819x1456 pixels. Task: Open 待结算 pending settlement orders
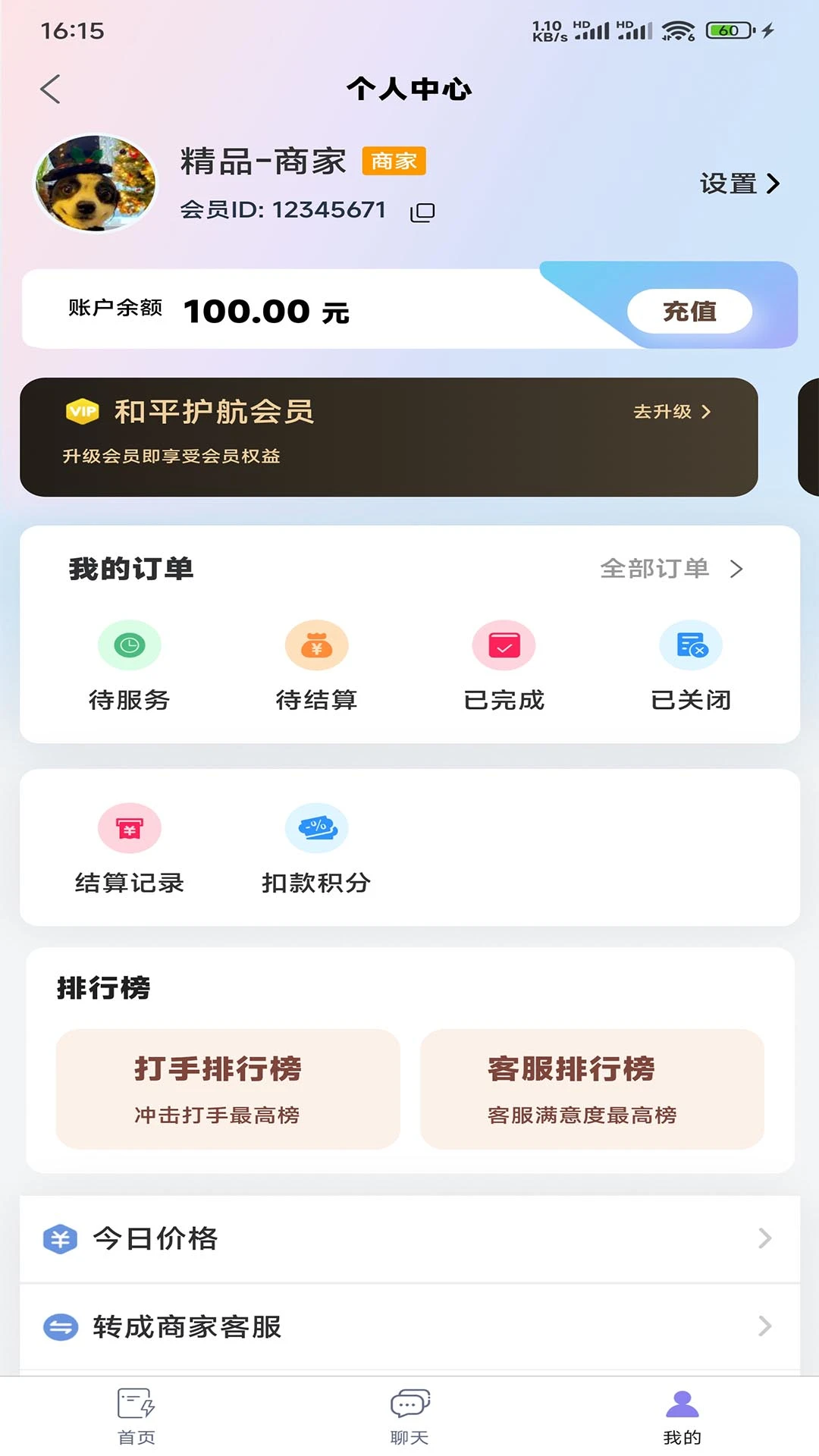coord(316,664)
